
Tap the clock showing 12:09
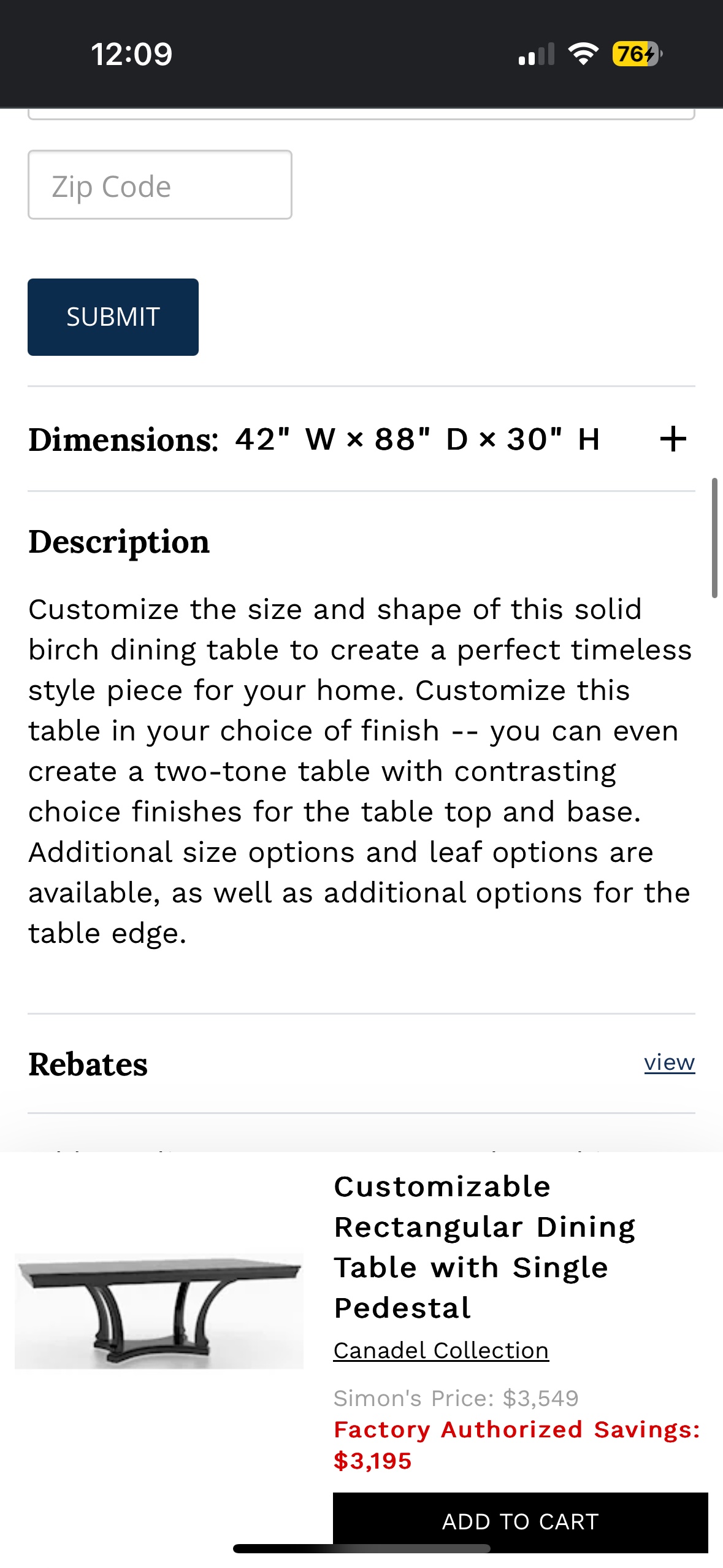point(132,54)
